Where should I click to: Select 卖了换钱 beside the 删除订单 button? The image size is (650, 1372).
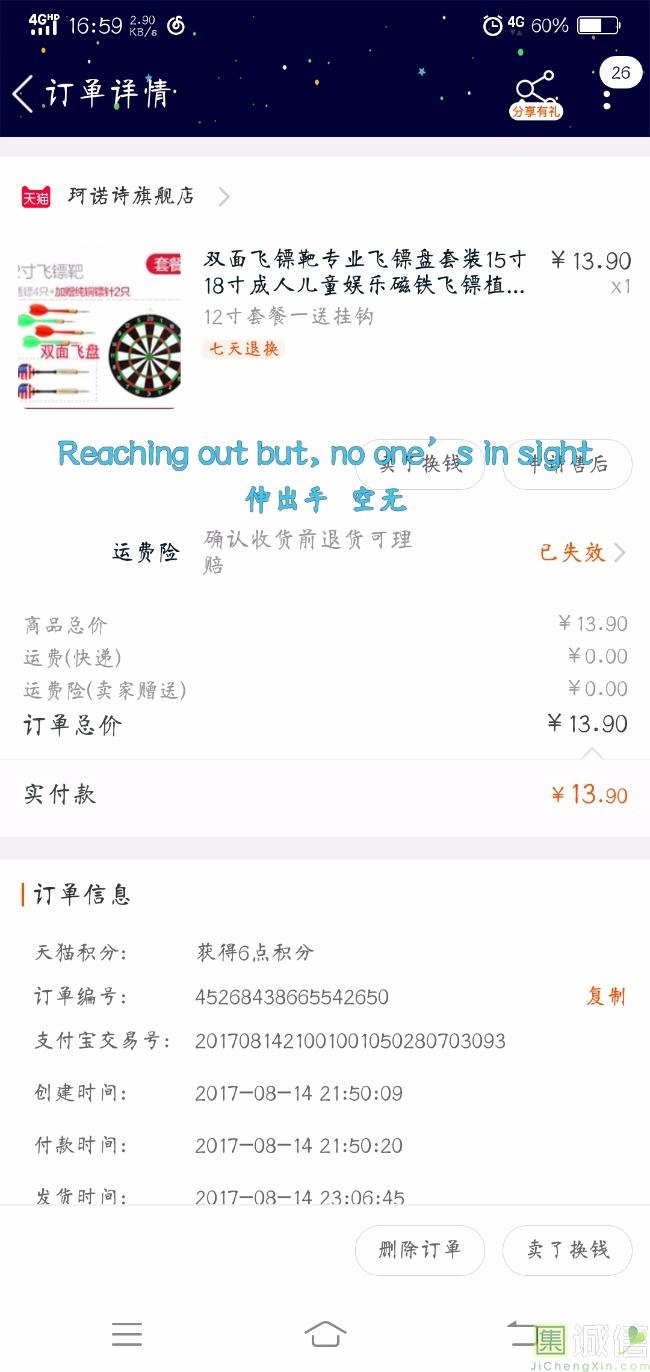(568, 1250)
